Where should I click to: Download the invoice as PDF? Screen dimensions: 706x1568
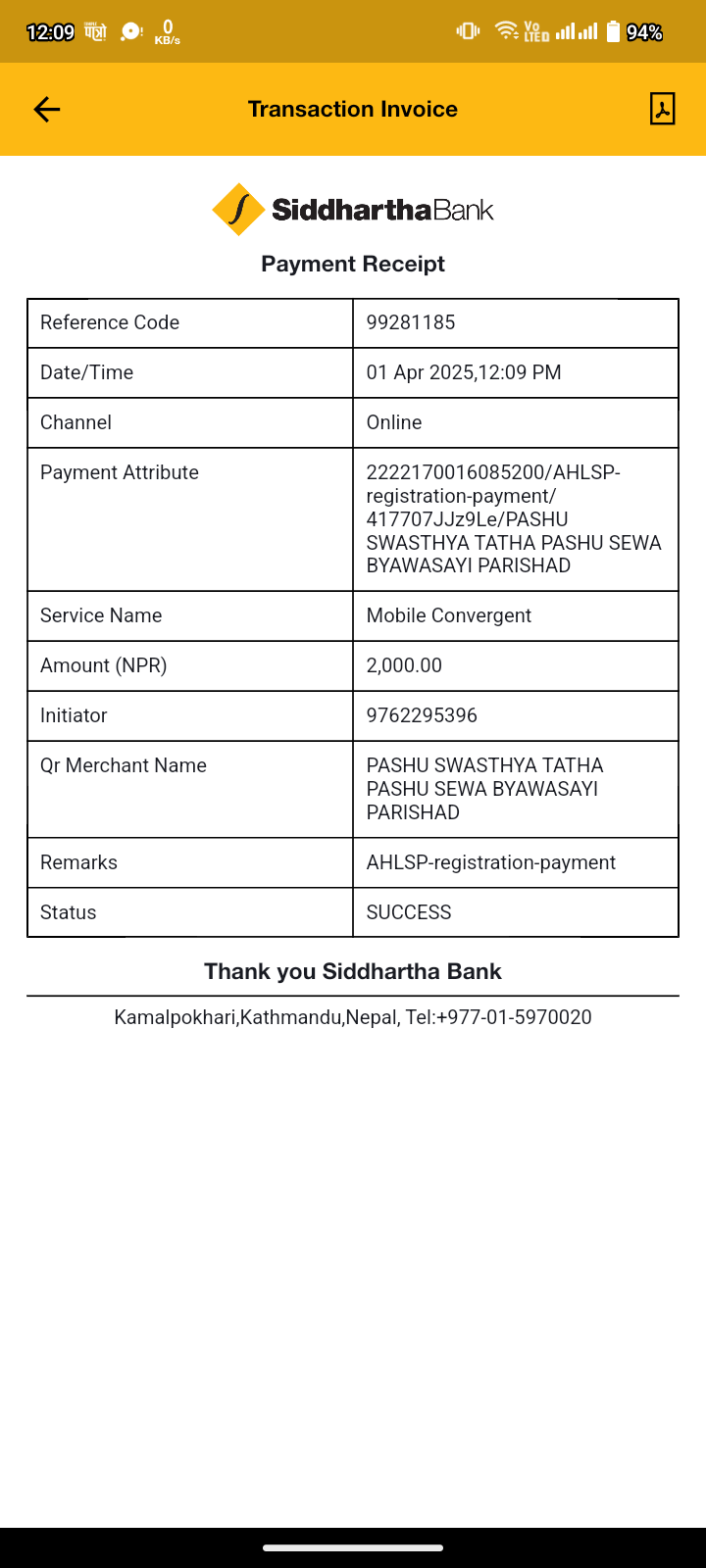click(x=663, y=109)
